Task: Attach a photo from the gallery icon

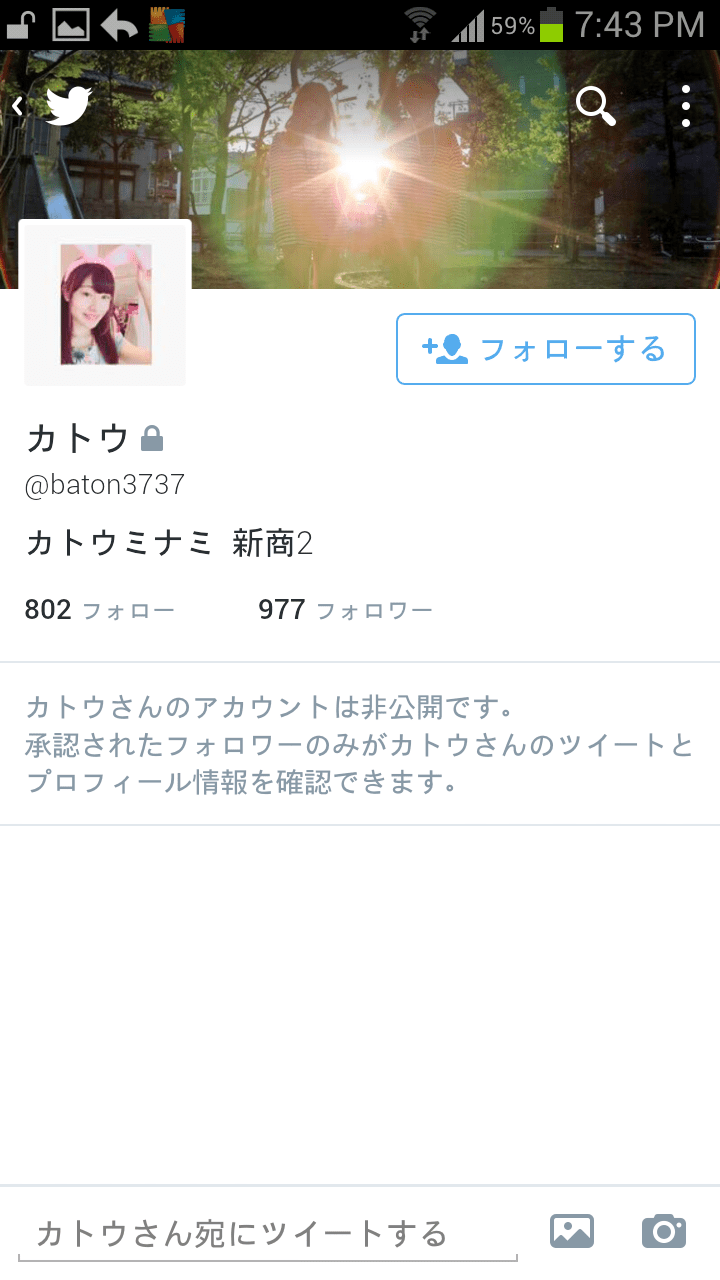Action: 572,1231
